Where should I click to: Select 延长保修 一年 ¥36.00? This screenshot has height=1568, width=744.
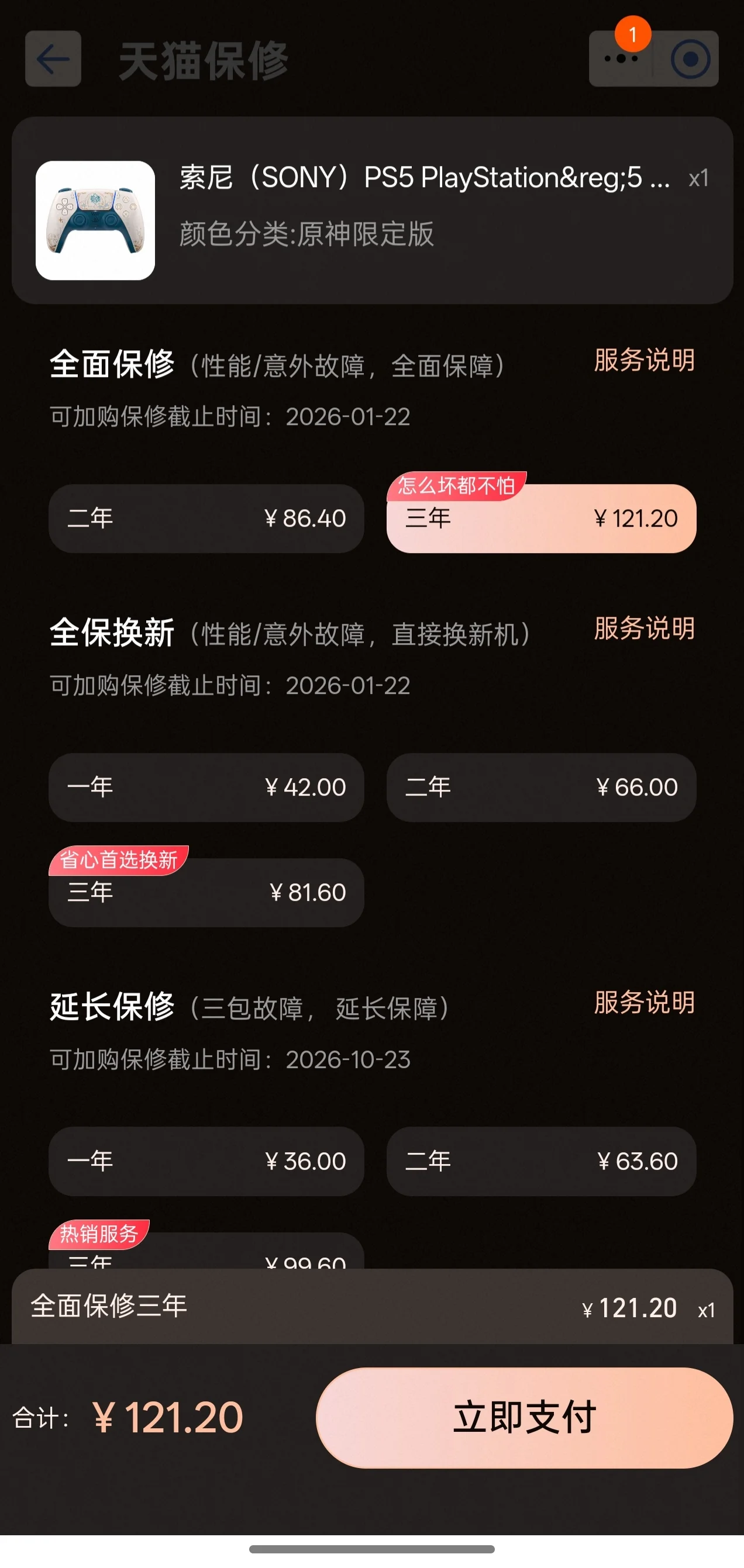(x=206, y=1162)
